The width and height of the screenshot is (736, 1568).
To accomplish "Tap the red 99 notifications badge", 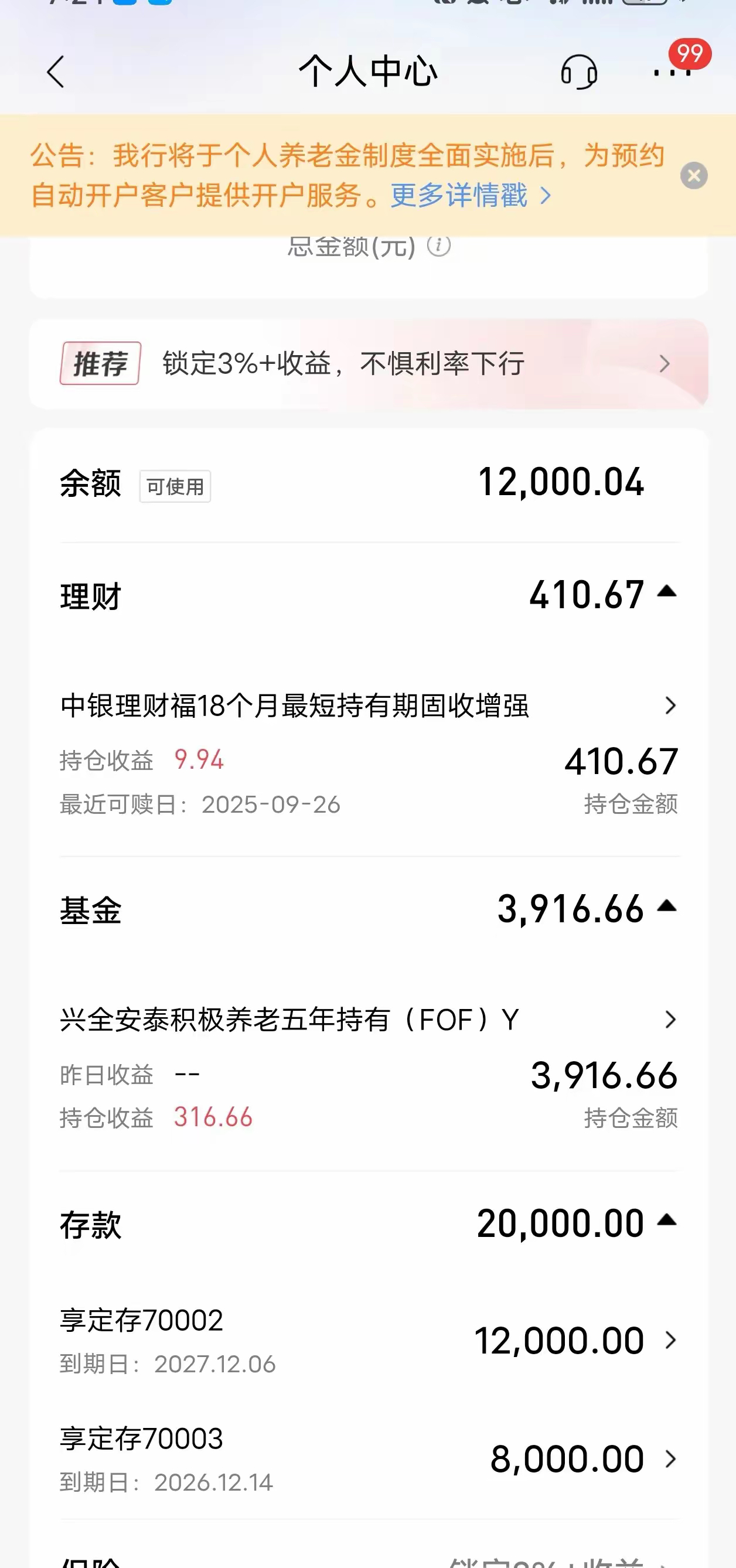I will (x=689, y=54).
